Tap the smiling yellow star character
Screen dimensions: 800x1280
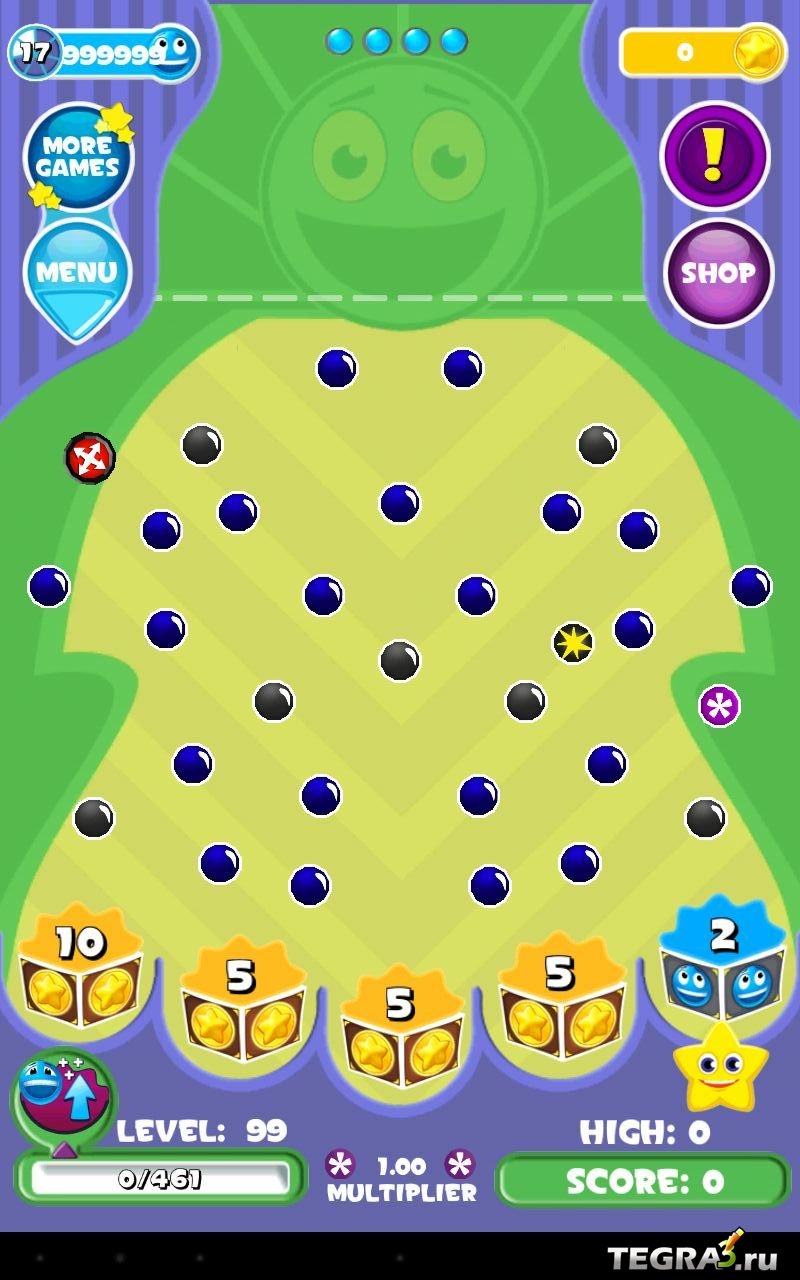[720, 1066]
